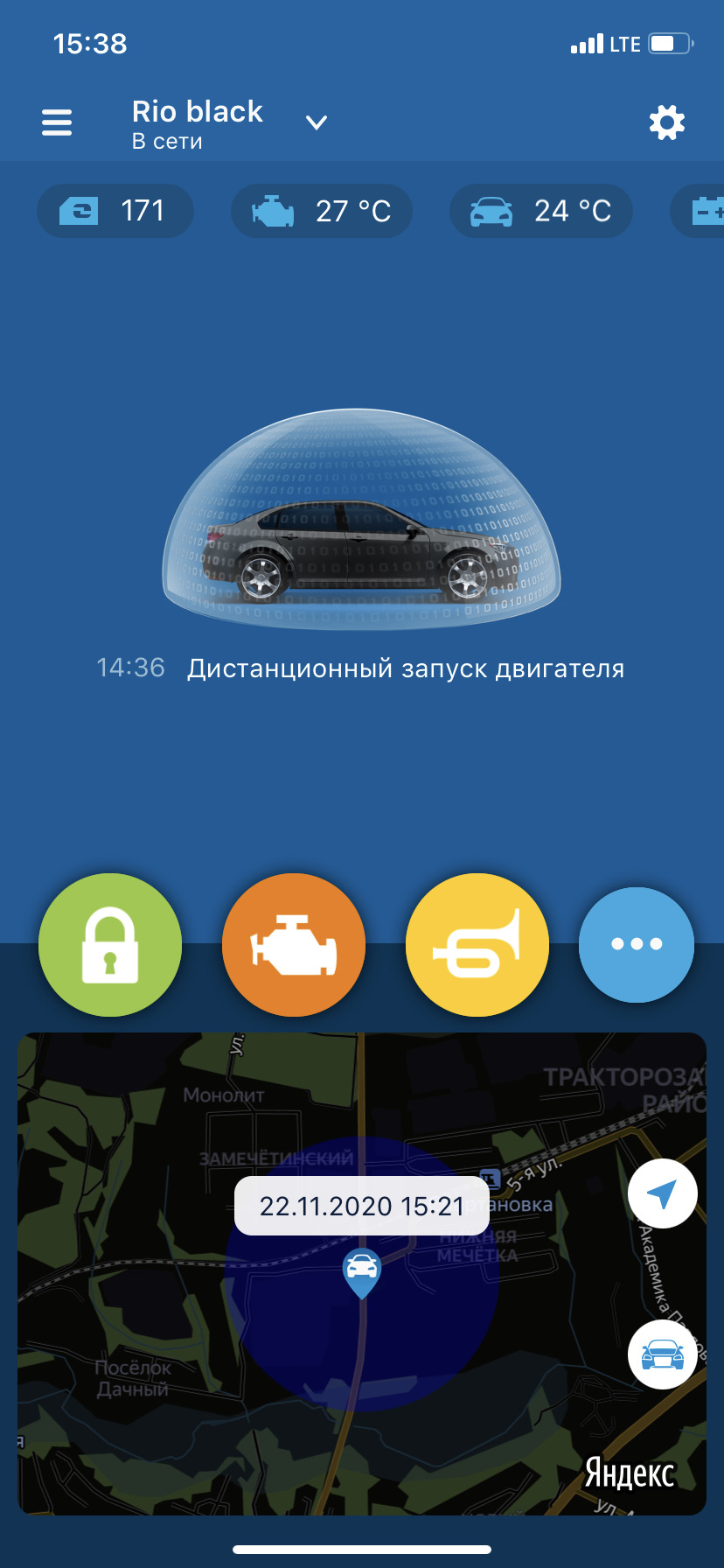Viewport: 724px width, 1568px height.
Task: Open the settings gear
Action: click(666, 122)
